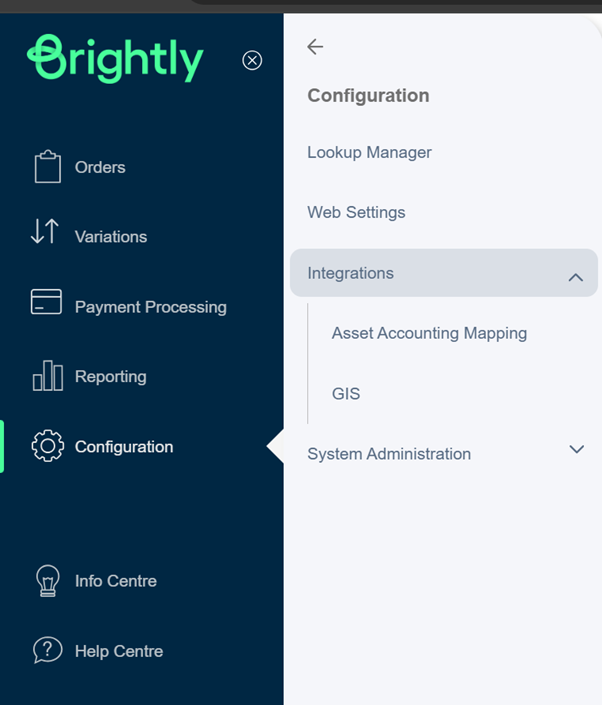Select Configuration in the sidebar
602x705 pixels.
[123, 447]
